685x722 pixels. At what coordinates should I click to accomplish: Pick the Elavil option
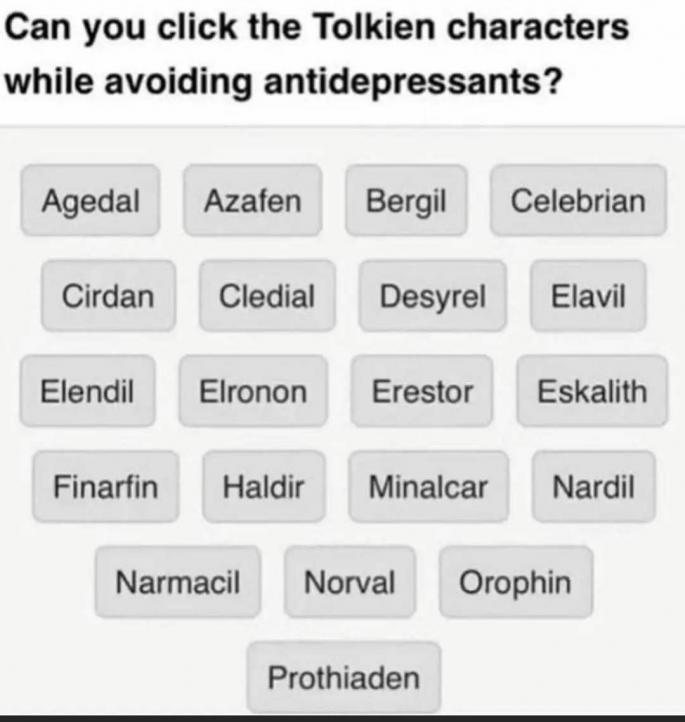click(x=588, y=296)
